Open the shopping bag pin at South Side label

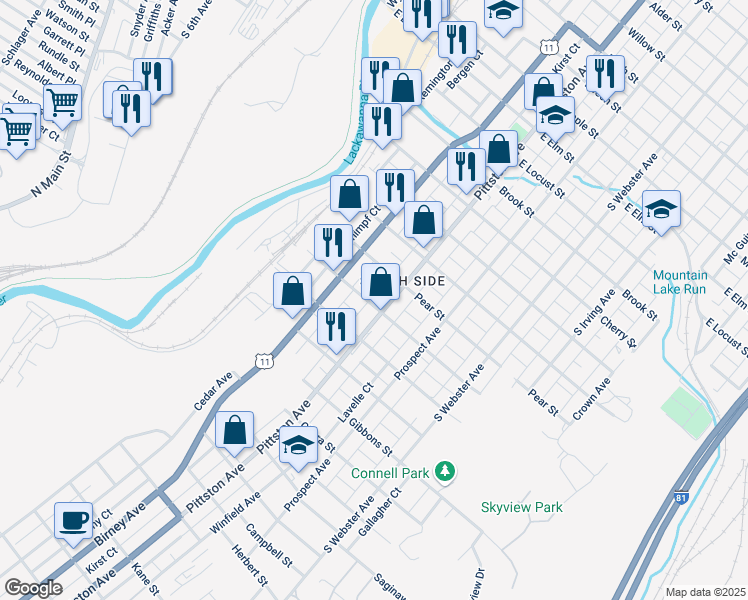pyautogui.click(x=381, y=281)
